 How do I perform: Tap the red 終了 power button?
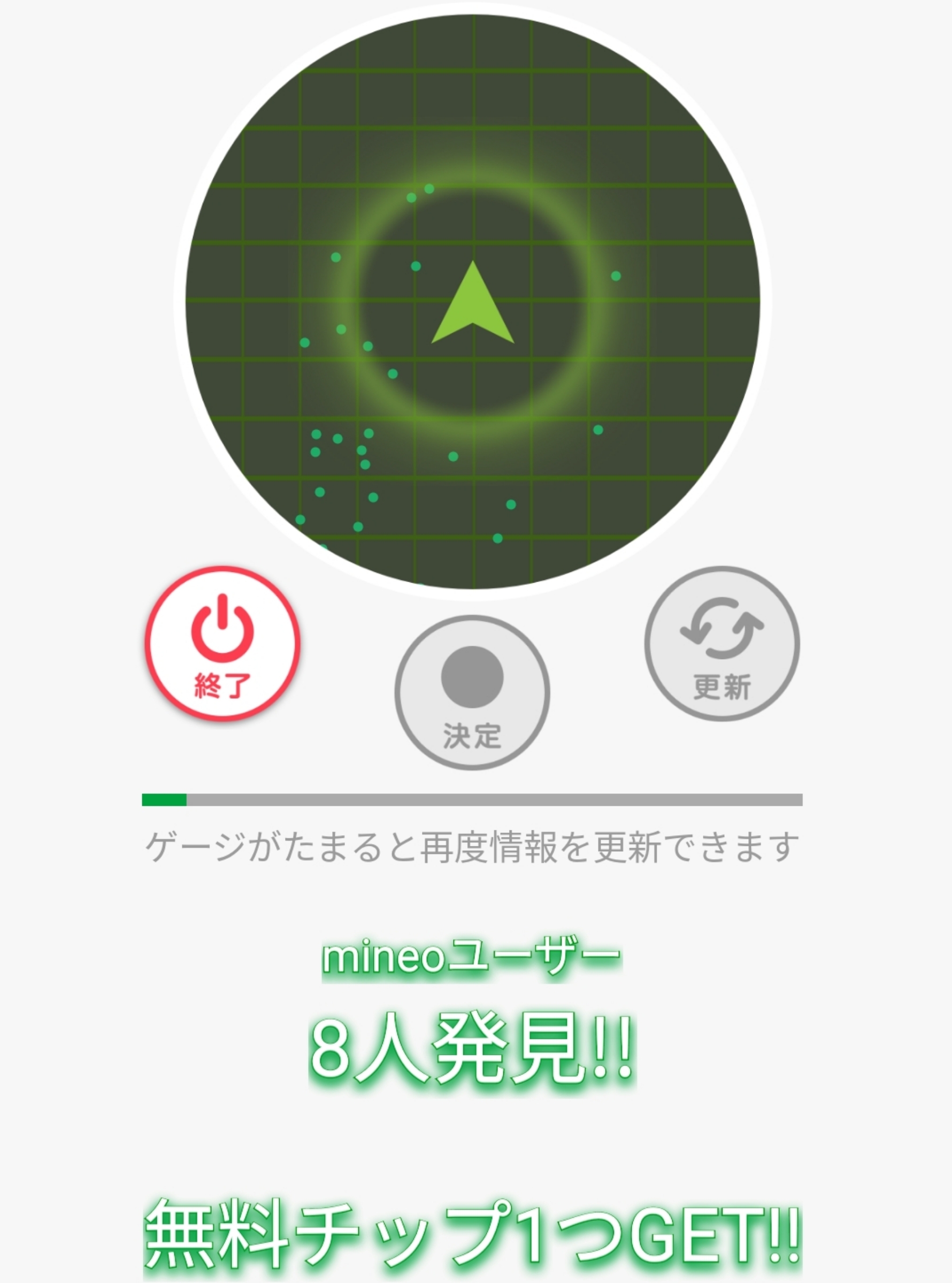click(222, 643)
